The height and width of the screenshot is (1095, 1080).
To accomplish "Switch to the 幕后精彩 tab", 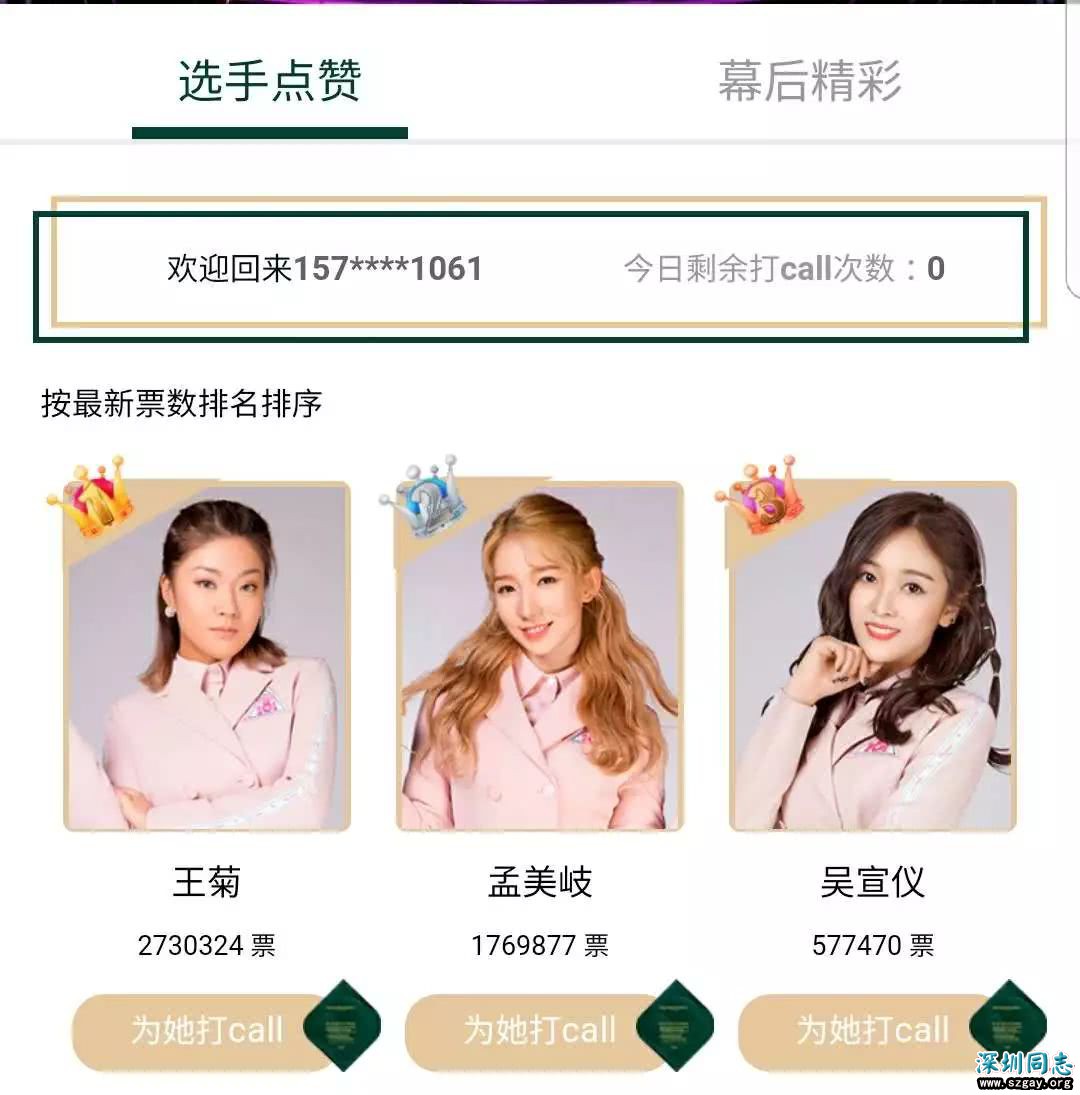I will coord(809,81).
